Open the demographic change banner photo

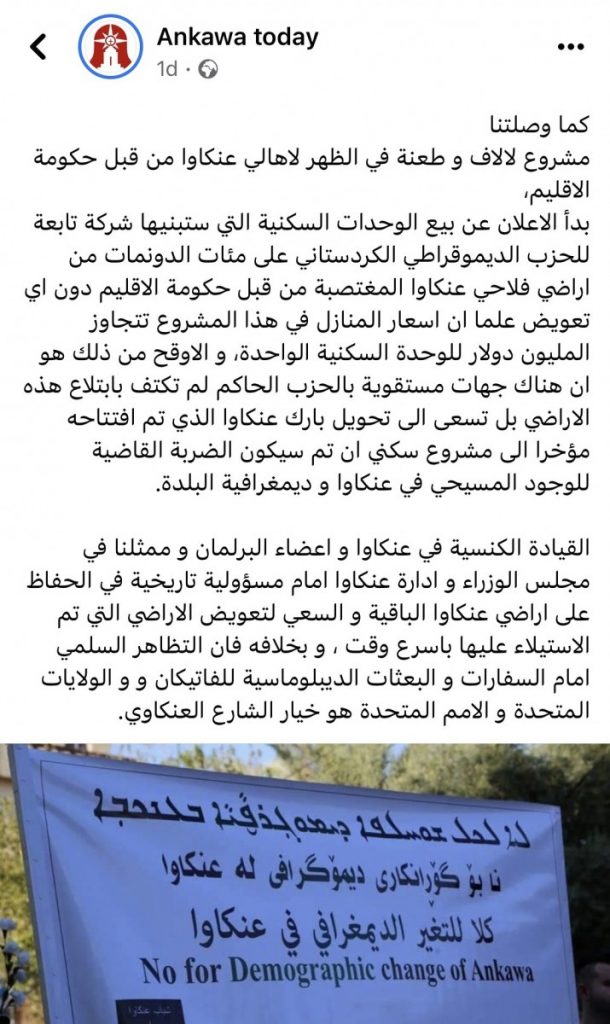coord(305,885)
